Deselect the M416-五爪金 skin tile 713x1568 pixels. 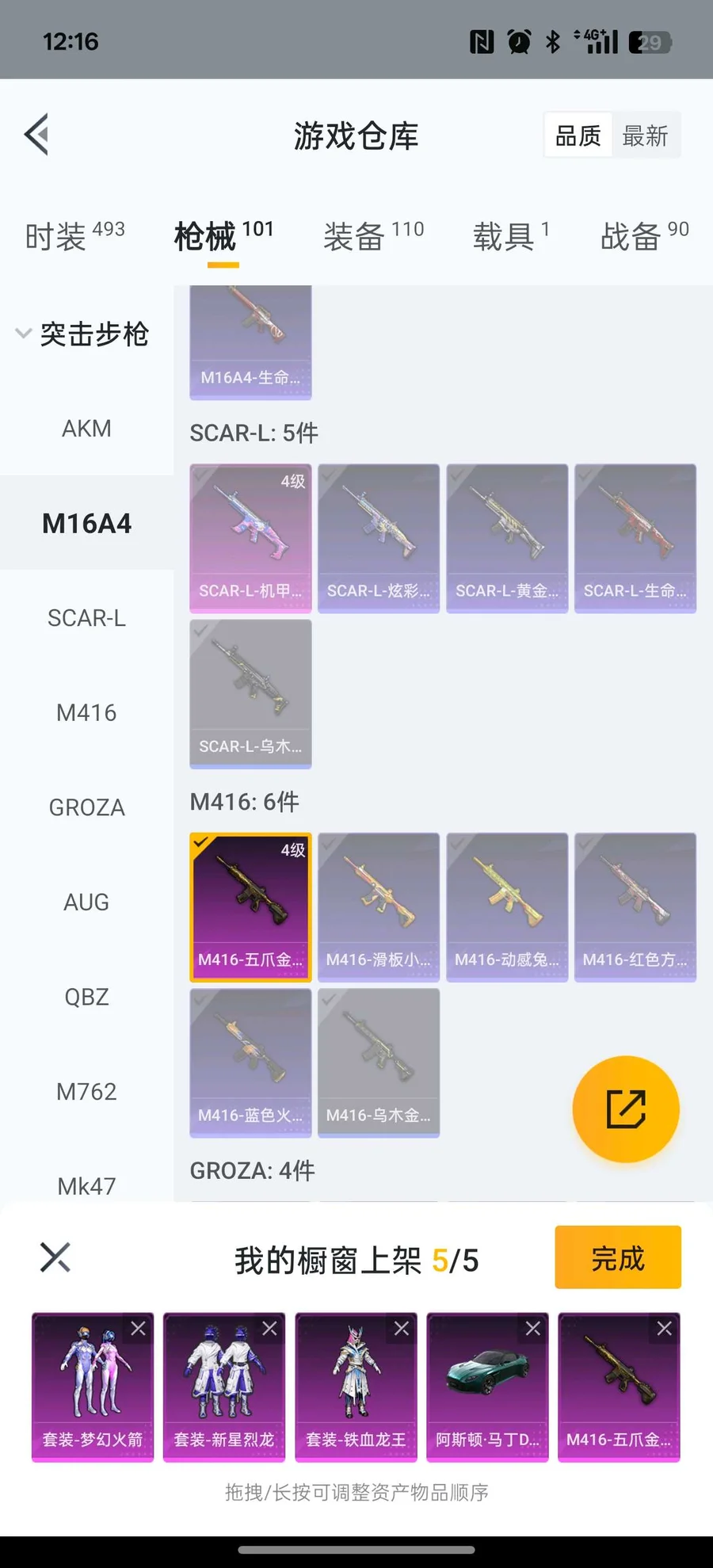pyautogui.click(x=250, y=907)
